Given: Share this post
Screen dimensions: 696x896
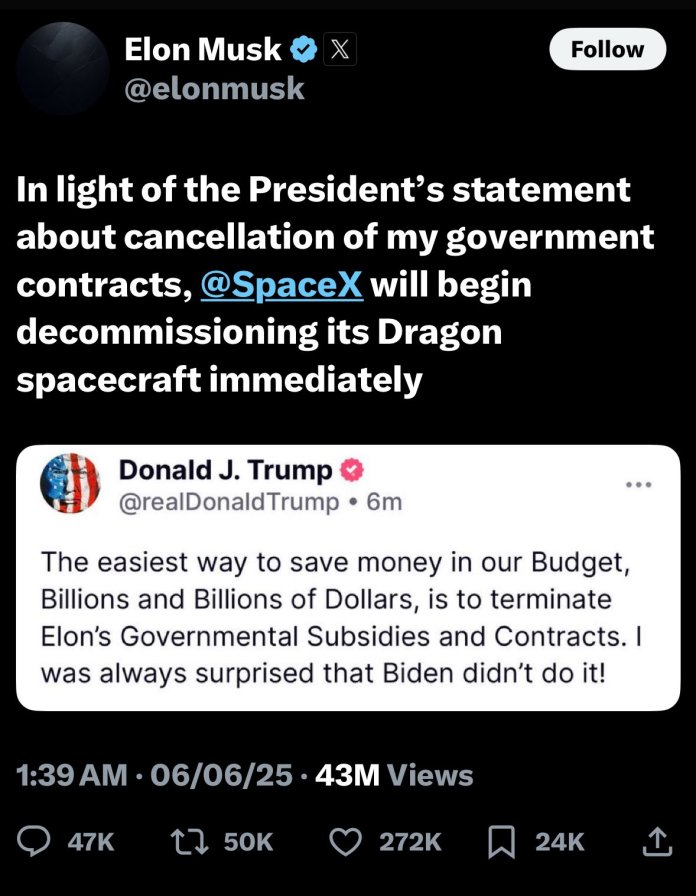Looking at the screenshot, I should 656,842.
